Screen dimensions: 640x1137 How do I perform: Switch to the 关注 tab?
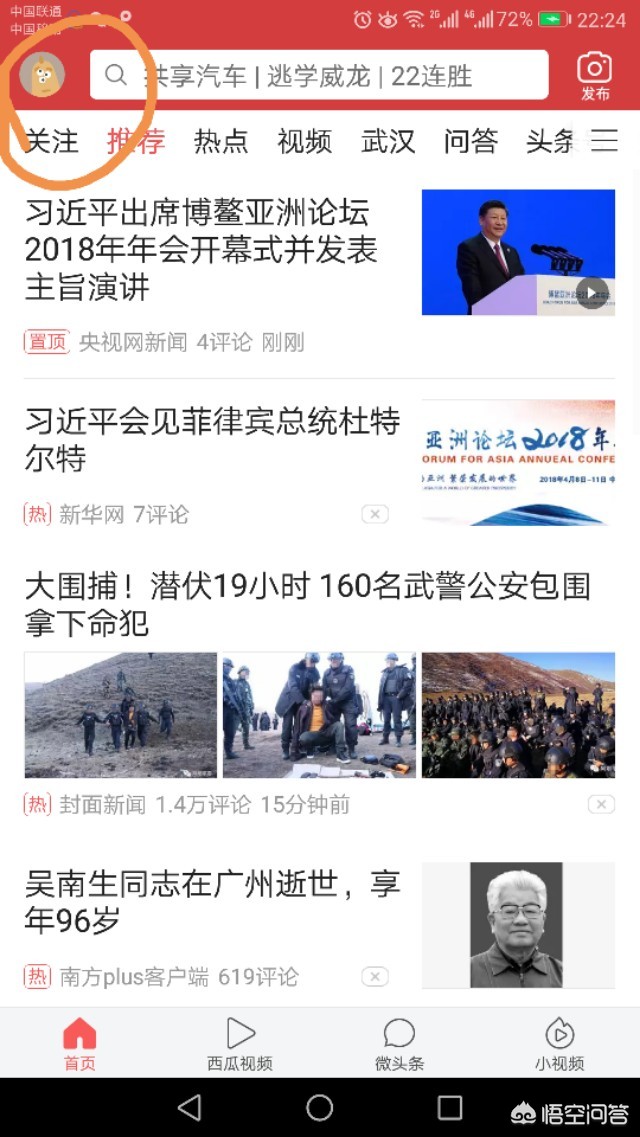tap(51, 141)
